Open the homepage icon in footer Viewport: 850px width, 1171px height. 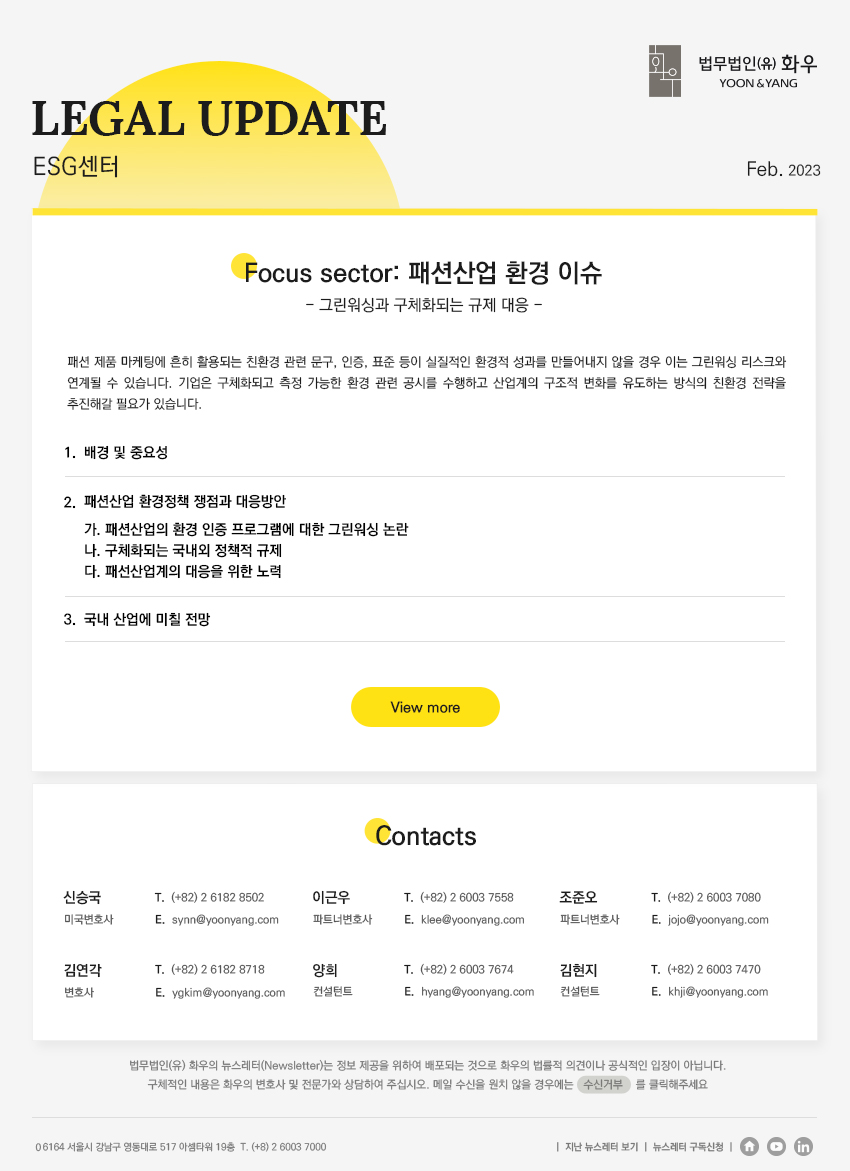750,1147
